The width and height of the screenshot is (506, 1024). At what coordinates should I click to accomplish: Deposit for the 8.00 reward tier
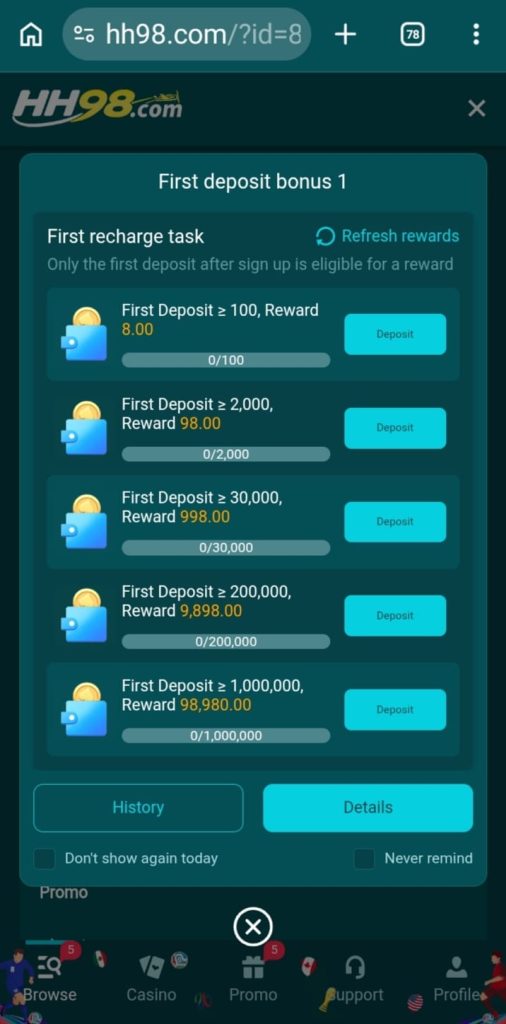[395, 334]
